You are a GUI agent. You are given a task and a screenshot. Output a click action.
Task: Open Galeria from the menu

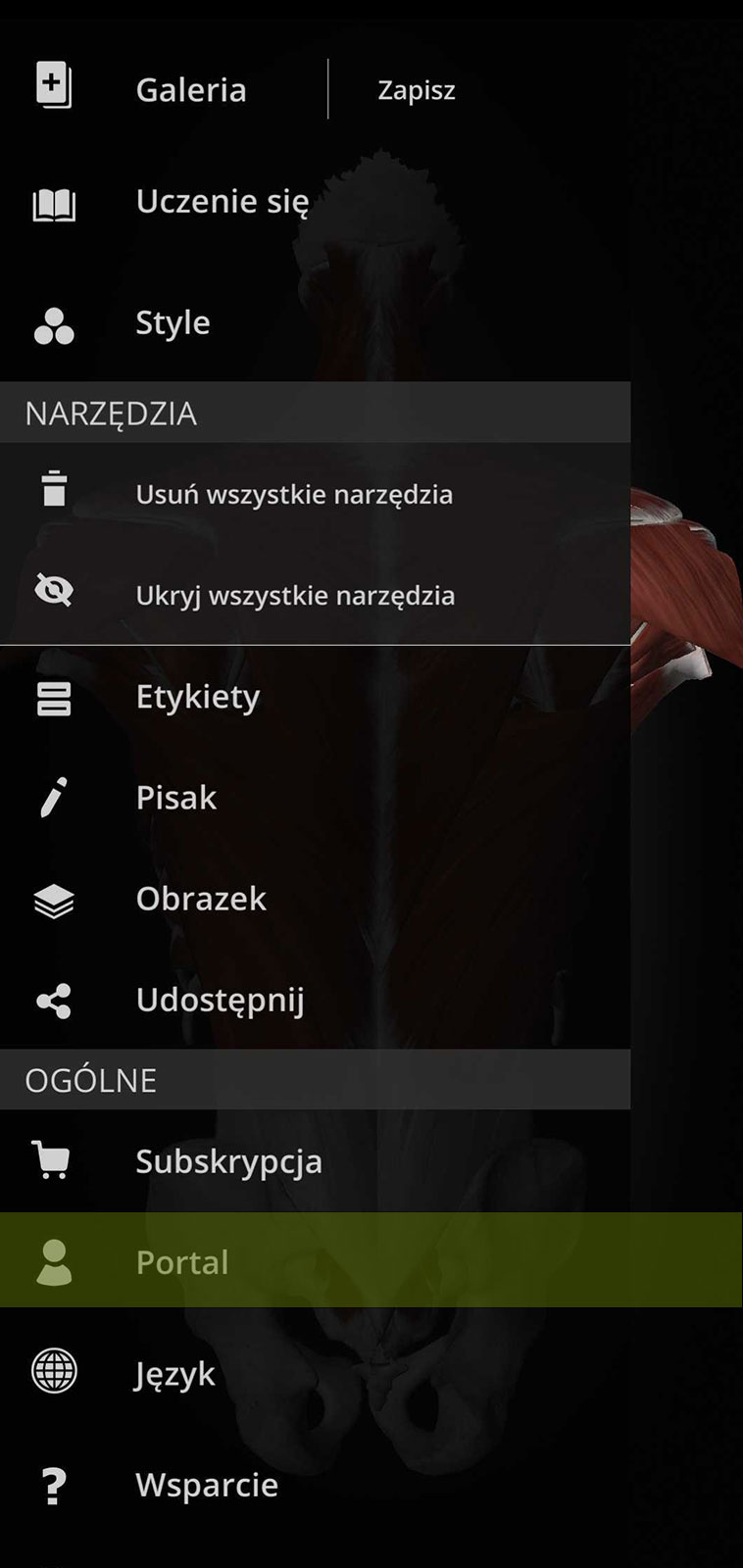point(163,89)
